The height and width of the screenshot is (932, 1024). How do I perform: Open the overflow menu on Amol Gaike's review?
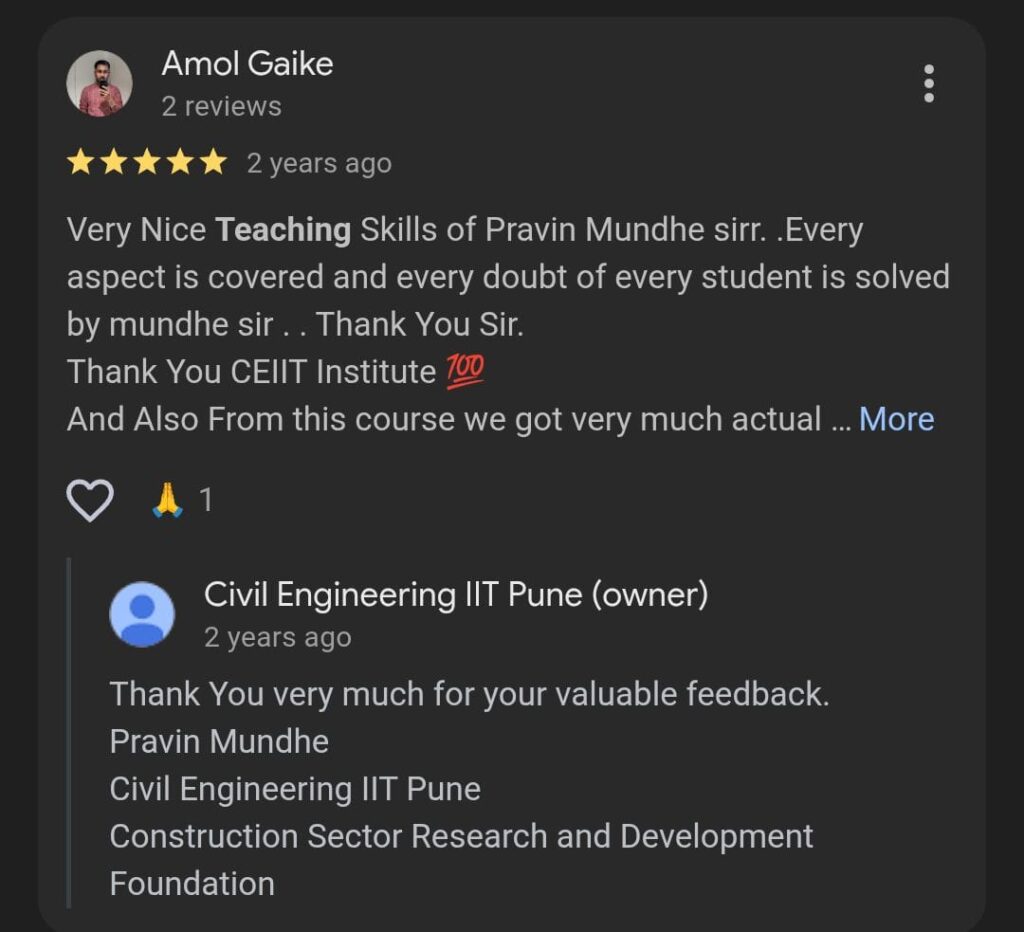pyautogui.click(x=928, y=84)
